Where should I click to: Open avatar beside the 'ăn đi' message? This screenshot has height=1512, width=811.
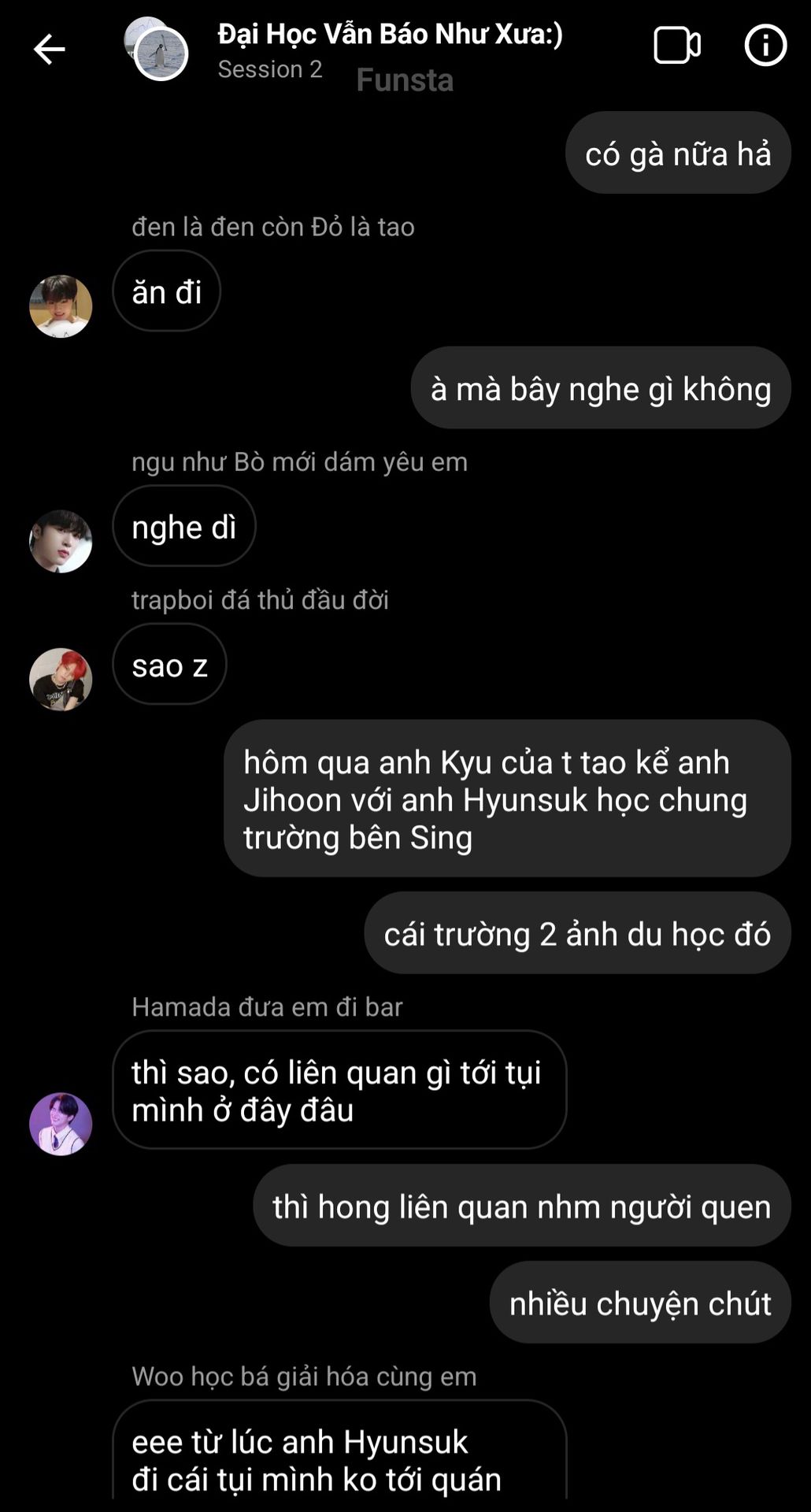[61, 306]
